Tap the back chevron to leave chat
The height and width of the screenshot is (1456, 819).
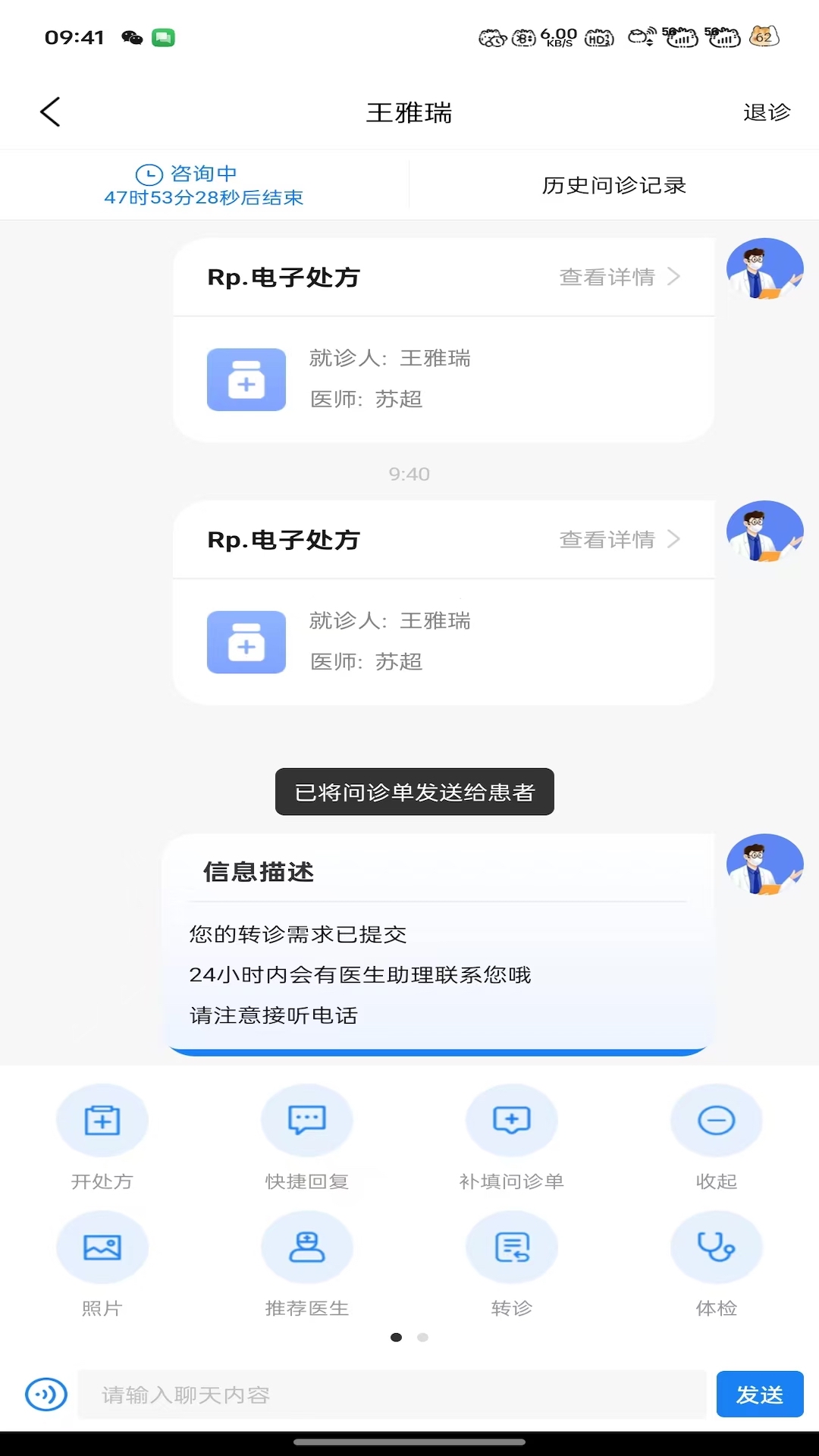point(50,111)
